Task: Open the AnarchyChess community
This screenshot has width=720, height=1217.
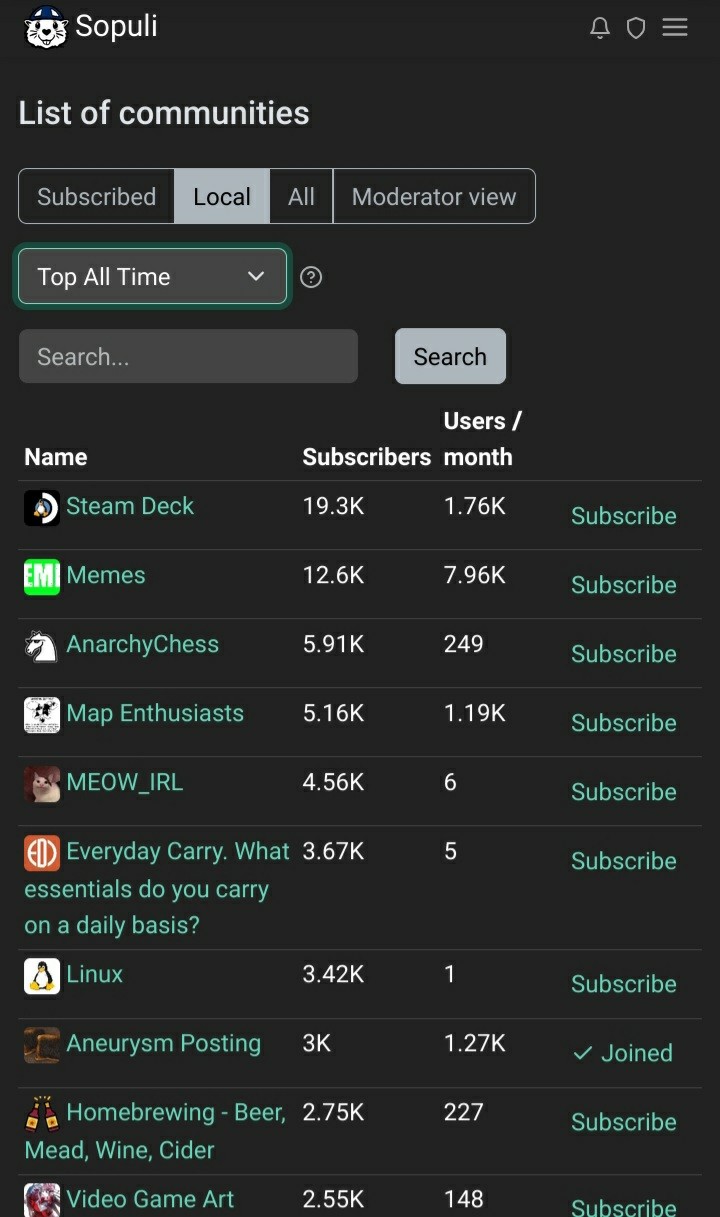Action: point(142,644)
